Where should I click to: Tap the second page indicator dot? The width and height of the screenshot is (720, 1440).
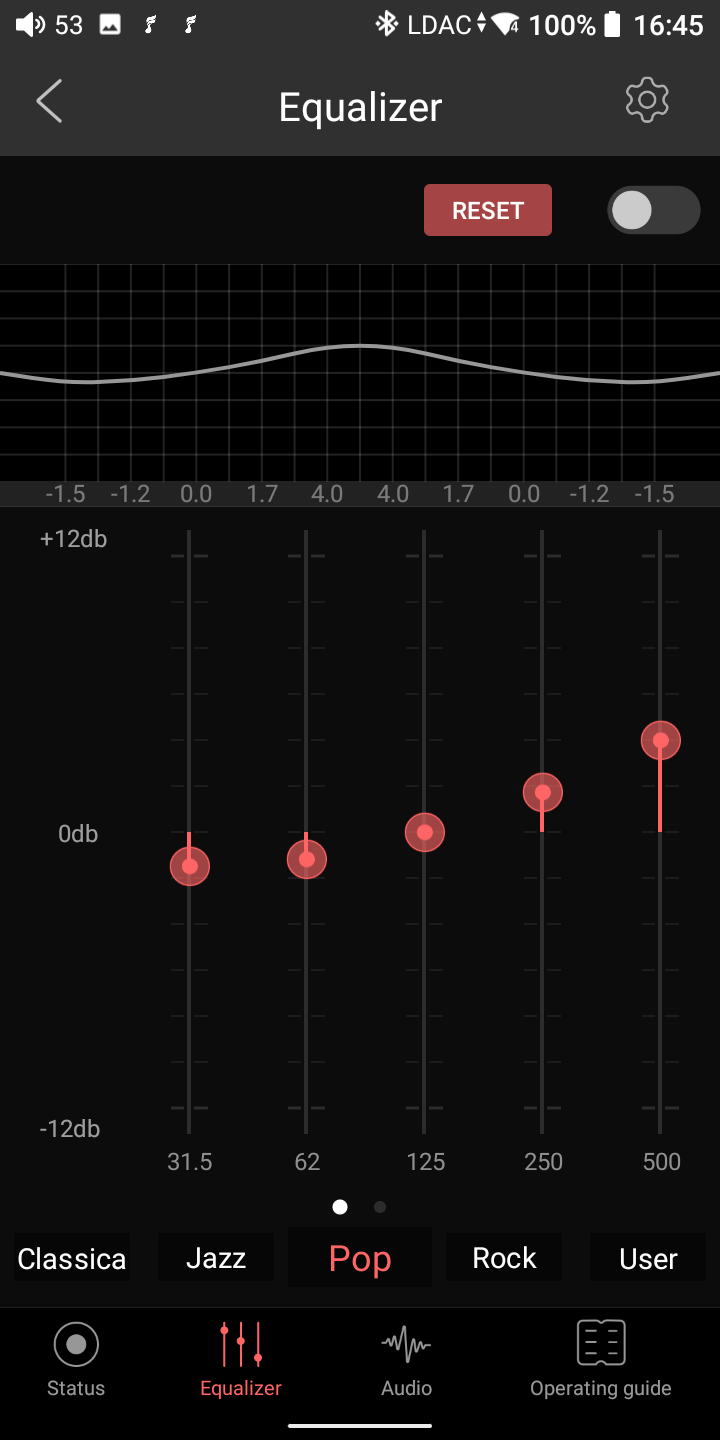pyautogui.click(x=380, y=1207)
